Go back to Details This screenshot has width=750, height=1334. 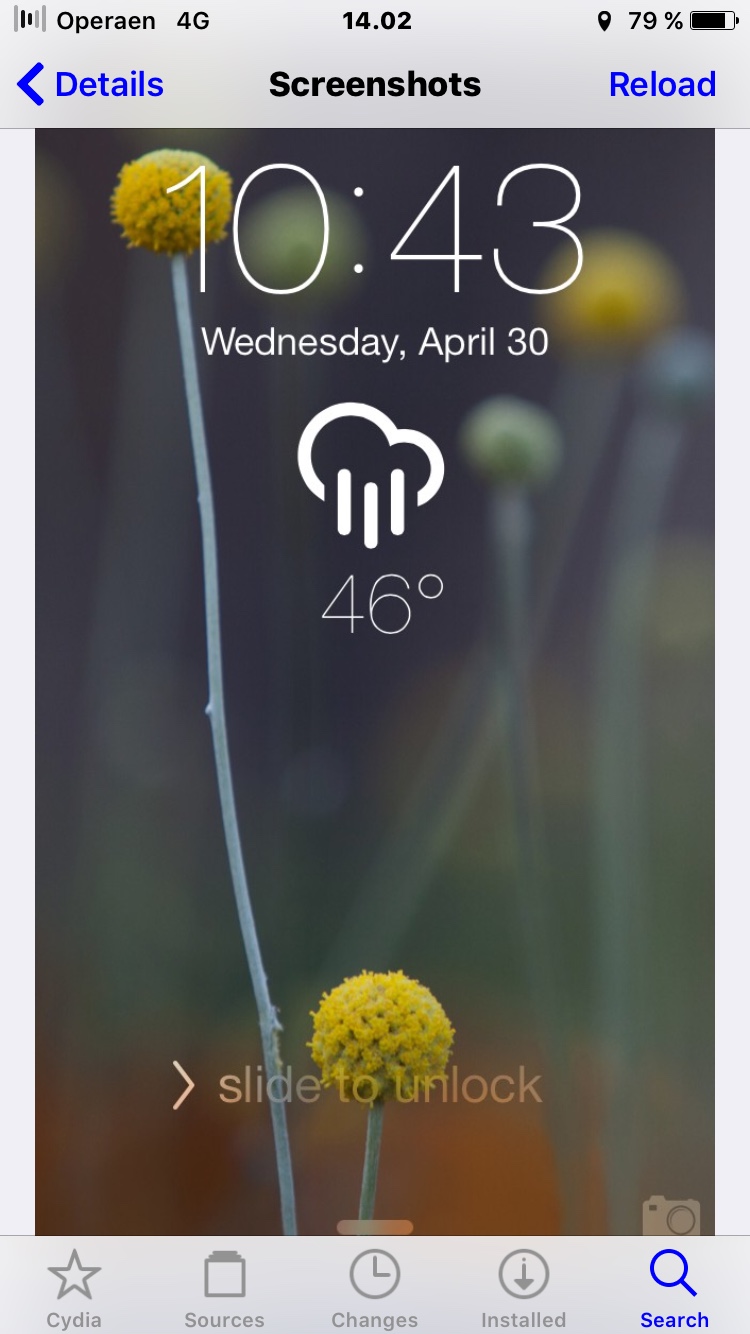(90, 85)
